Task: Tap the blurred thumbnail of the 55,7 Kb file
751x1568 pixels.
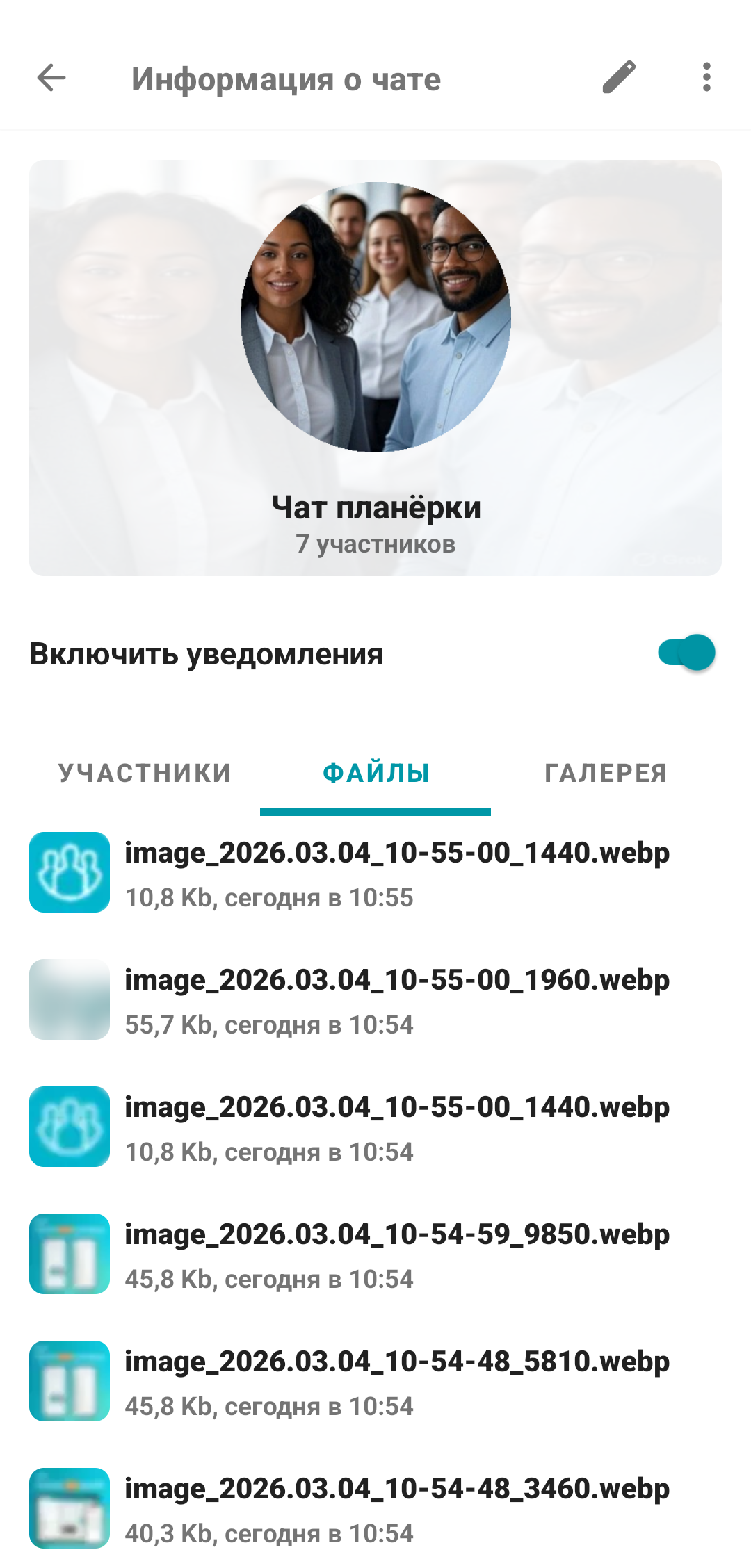Action: point(69,999)
